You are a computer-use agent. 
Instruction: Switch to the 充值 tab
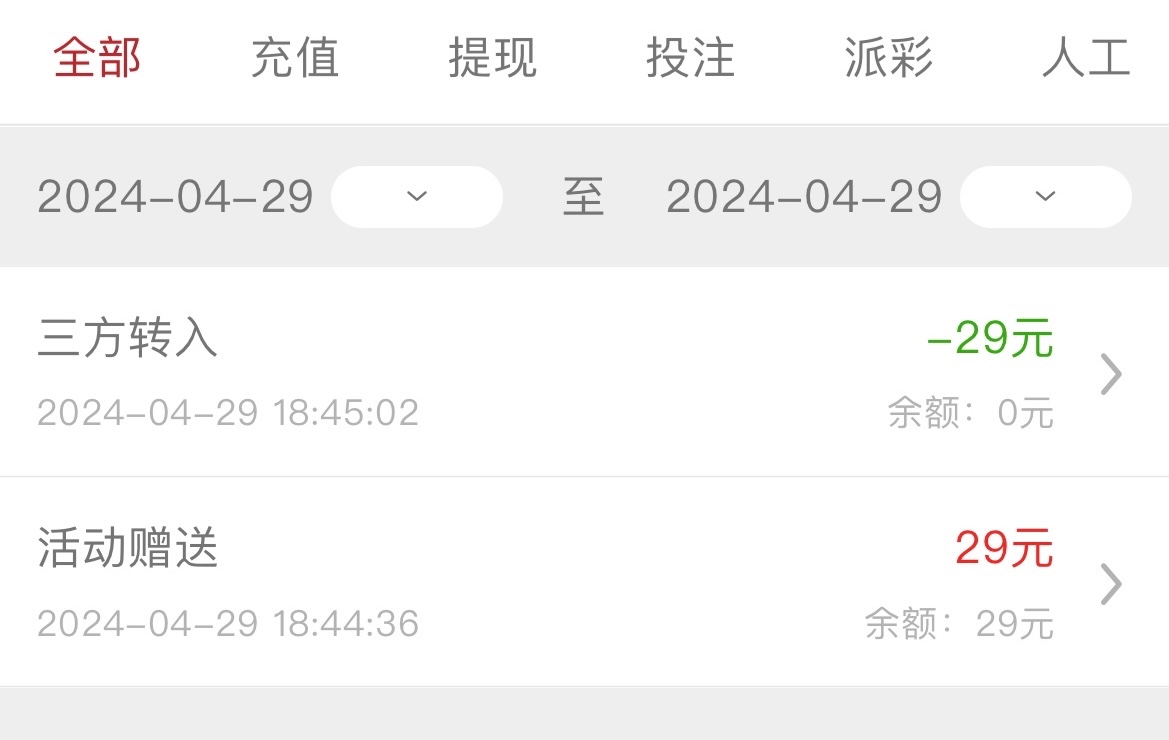pos(295,58)
